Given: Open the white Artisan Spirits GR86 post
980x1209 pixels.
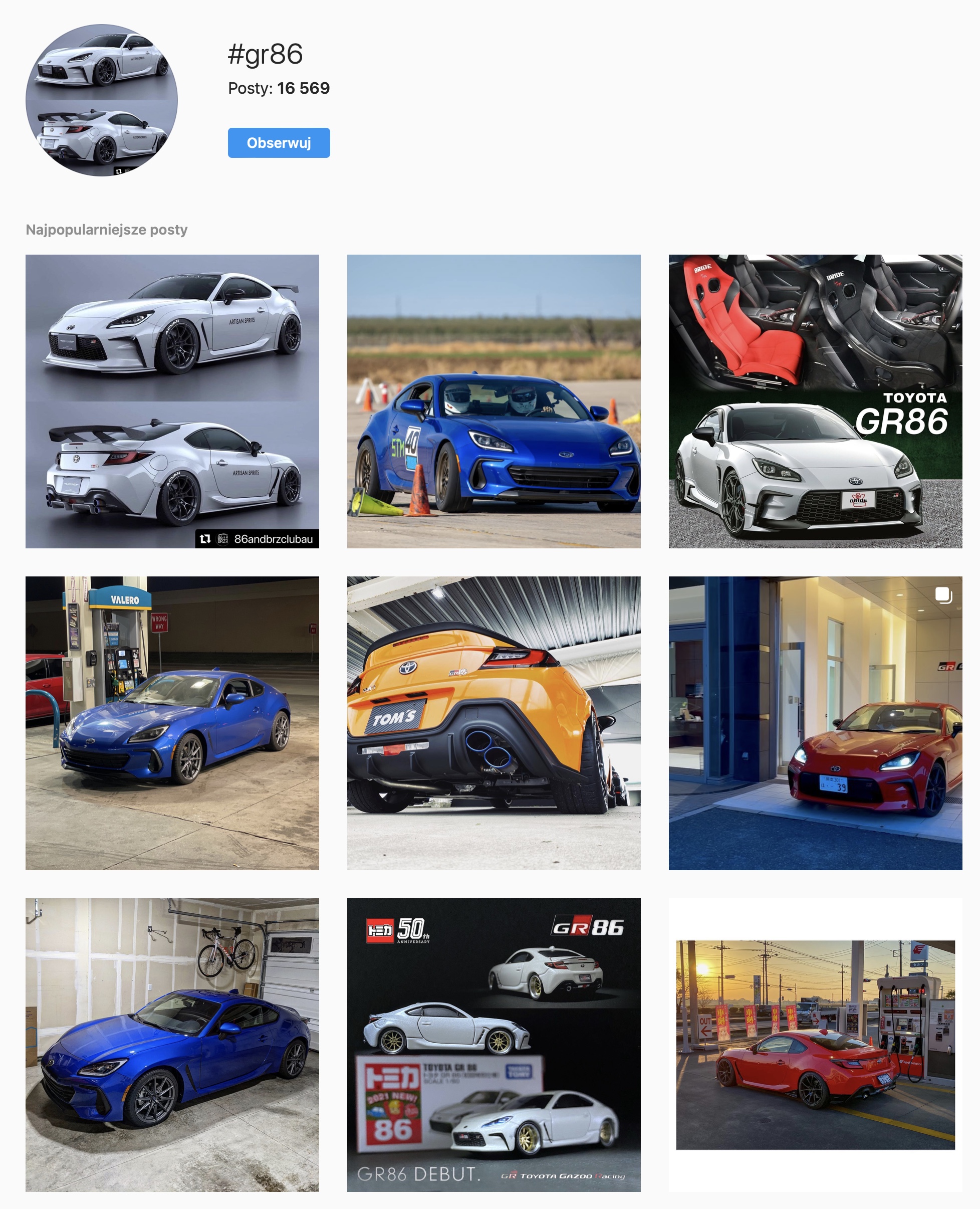Looking at the screenshot, I should (172, 401).
